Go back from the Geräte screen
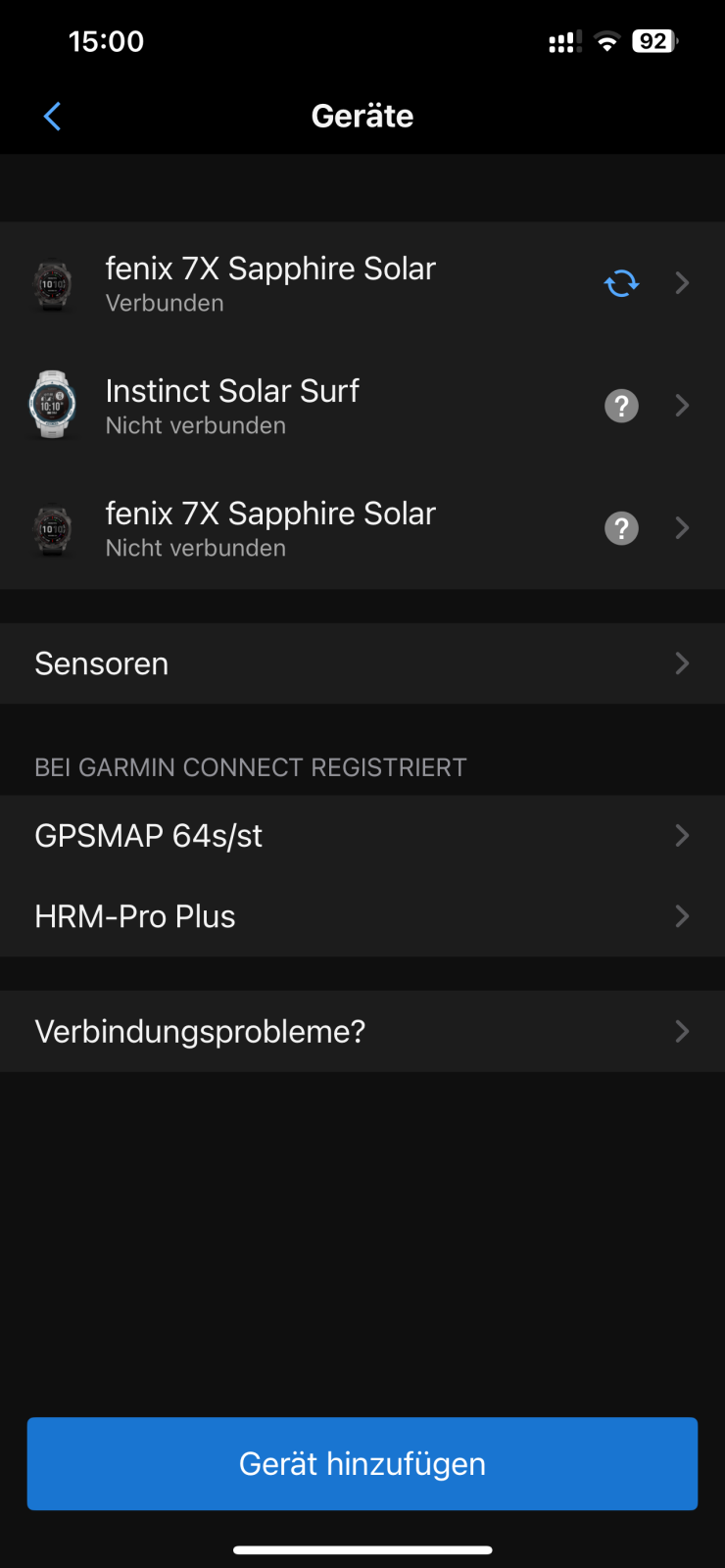Viewport: 725px width, 1568px height. tap(53, 117)
